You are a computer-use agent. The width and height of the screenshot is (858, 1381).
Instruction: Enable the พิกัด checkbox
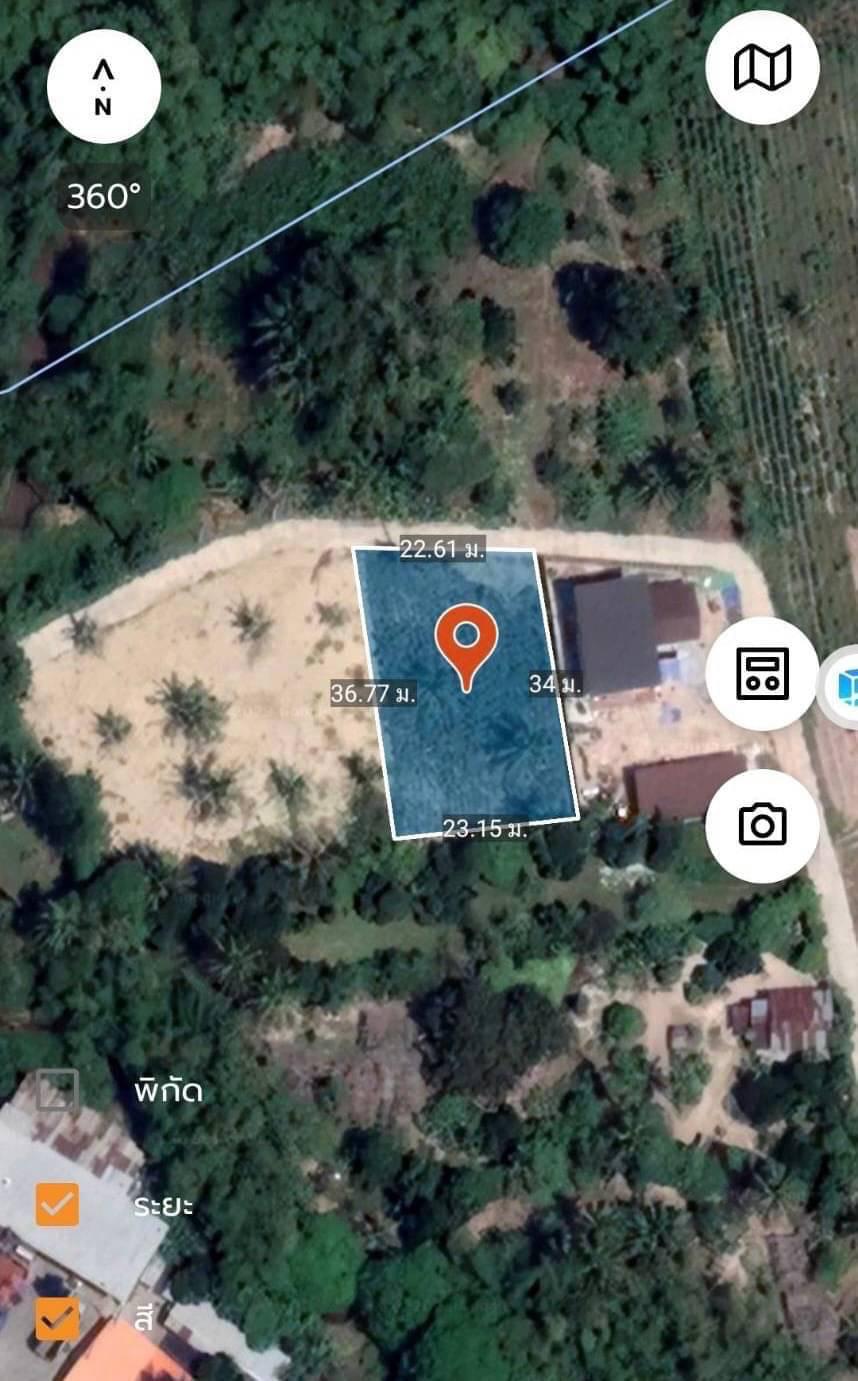57,1090
